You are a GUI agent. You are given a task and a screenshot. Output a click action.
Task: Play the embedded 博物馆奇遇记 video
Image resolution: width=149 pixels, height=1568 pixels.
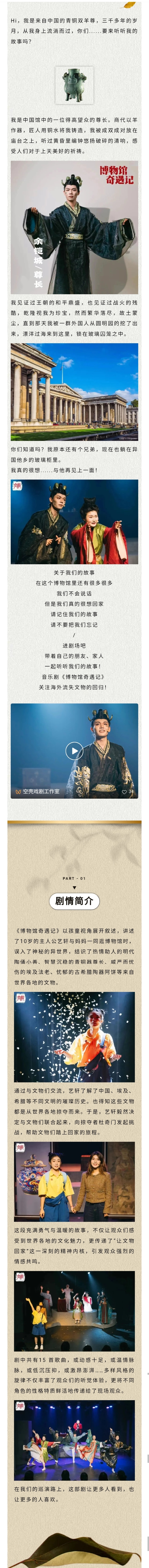pyautogui.click(x=74, y=750)
